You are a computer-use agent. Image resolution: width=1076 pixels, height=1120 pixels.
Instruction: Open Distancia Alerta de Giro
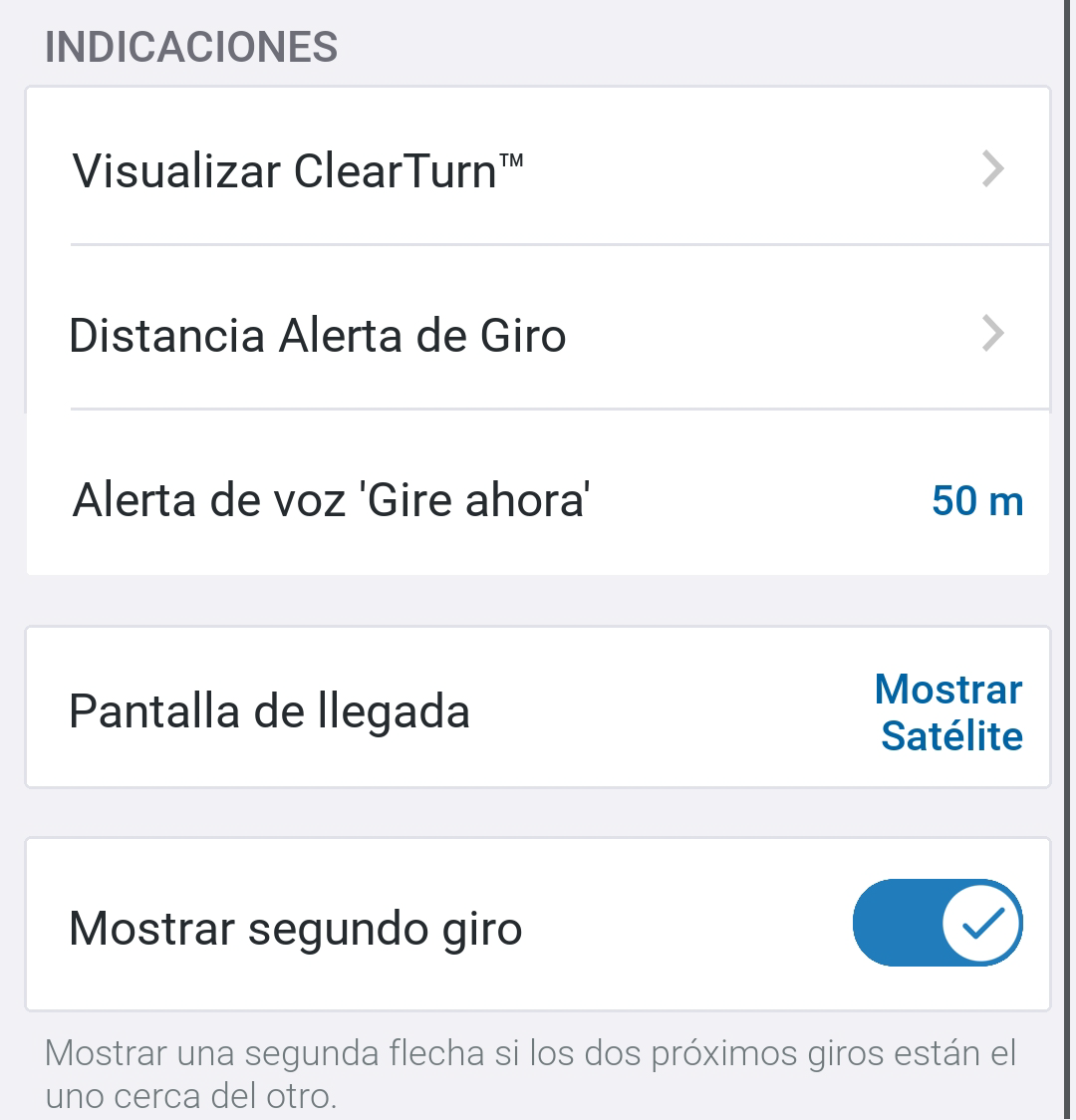[x=538, y=335]
